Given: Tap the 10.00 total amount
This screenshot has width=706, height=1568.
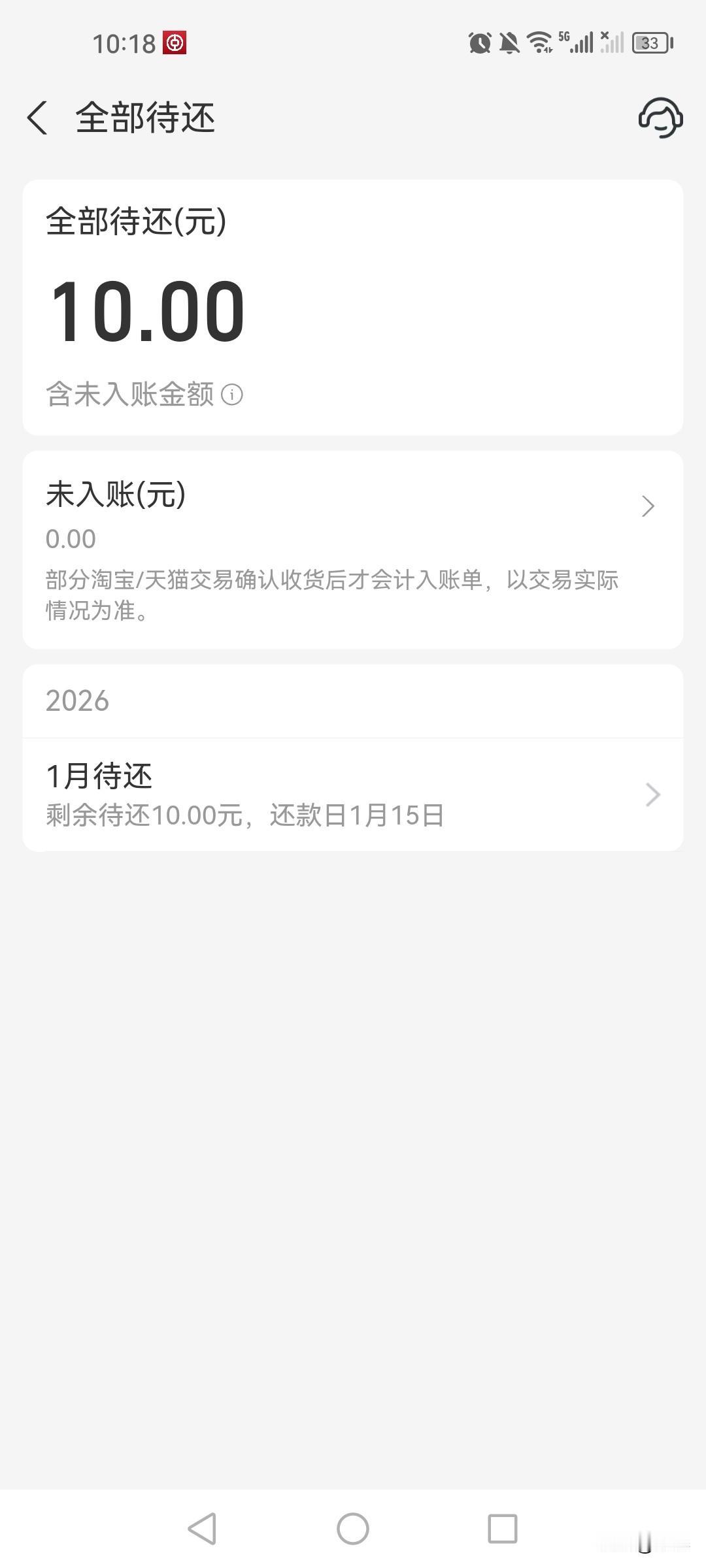Looking at the screenshot, I should (x=147, y=312).
